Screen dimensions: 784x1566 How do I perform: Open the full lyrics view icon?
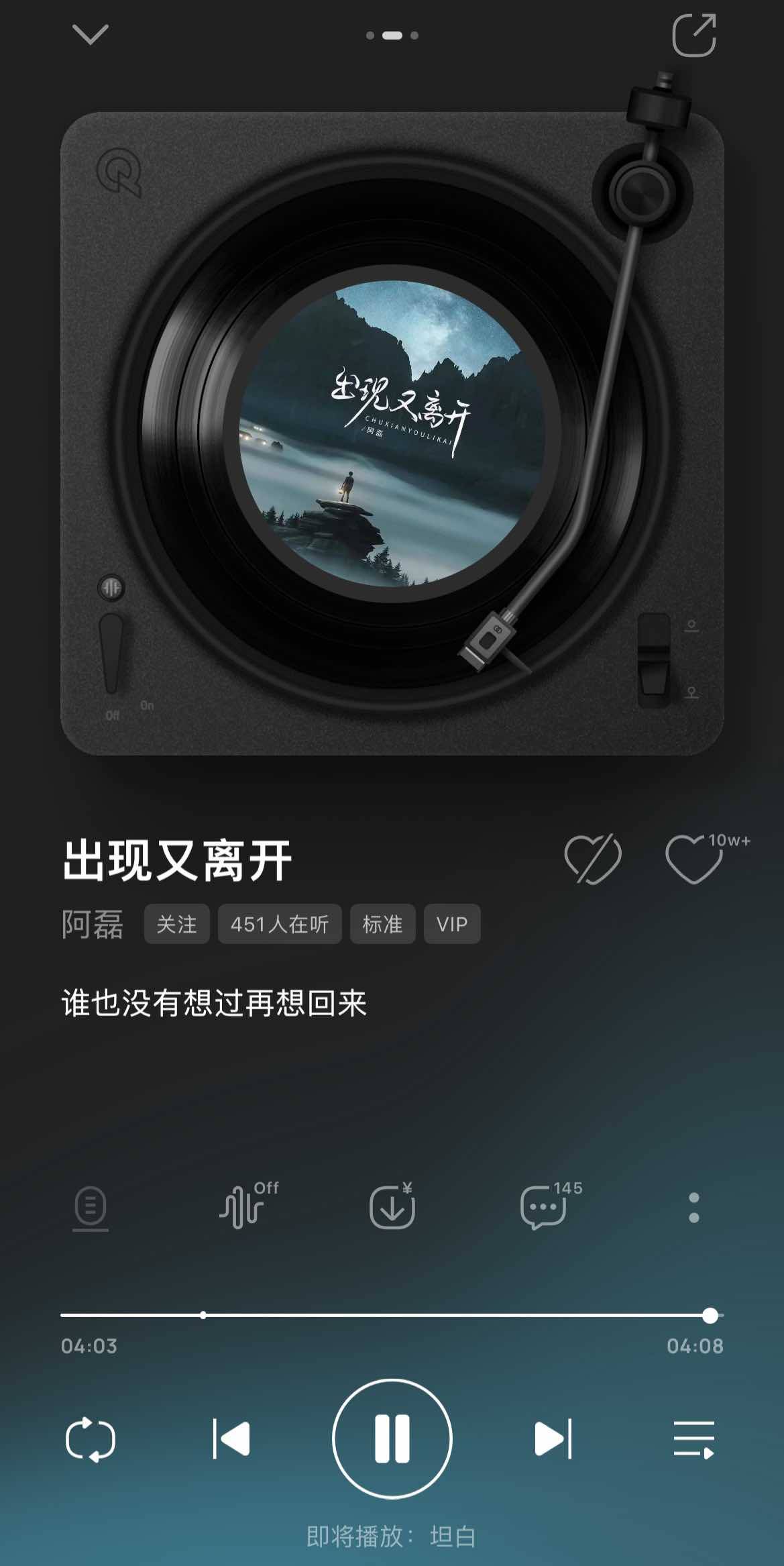click(91, 1208)
